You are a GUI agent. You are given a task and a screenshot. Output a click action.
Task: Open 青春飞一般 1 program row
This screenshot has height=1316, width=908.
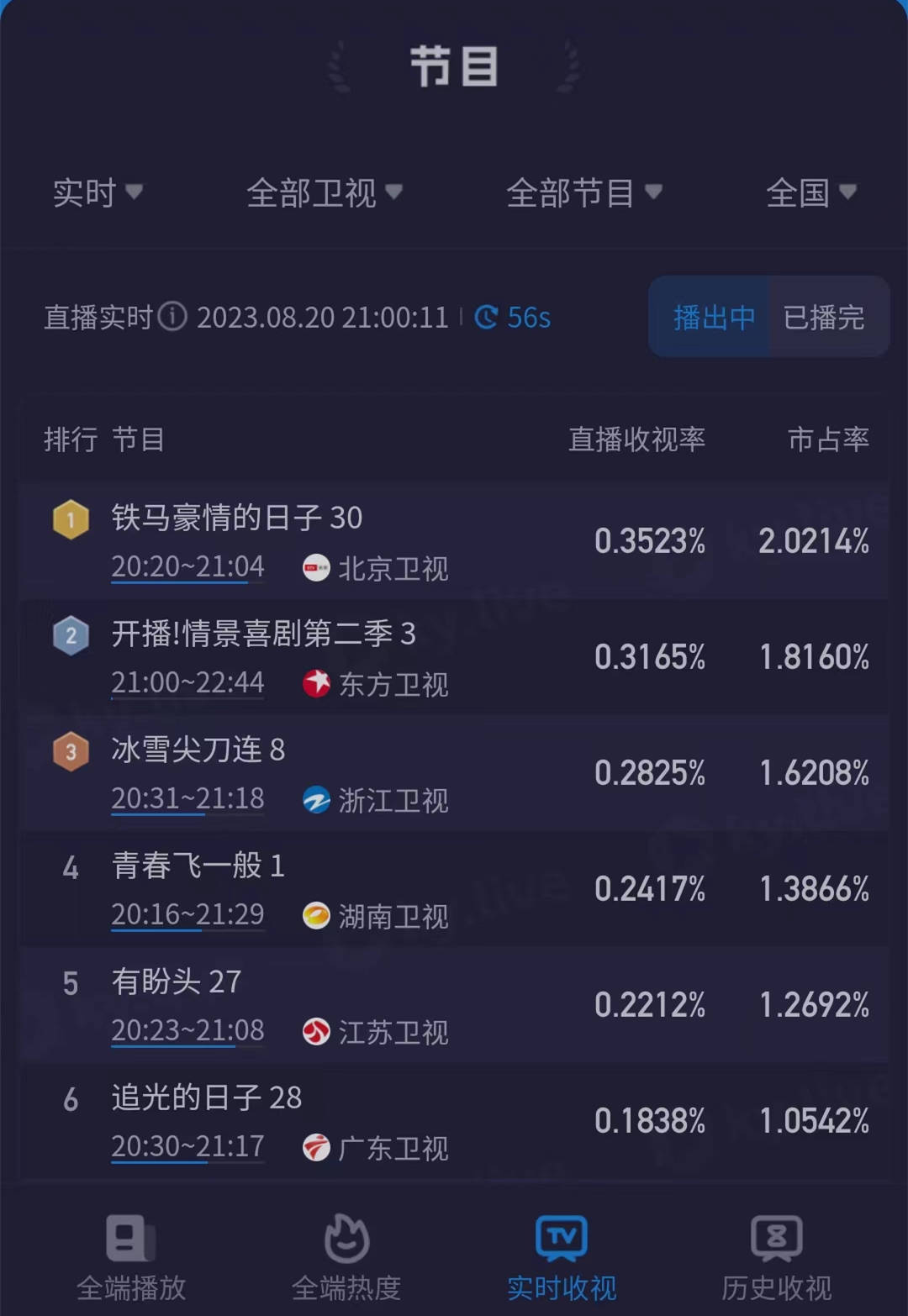(x=454, y=889)
